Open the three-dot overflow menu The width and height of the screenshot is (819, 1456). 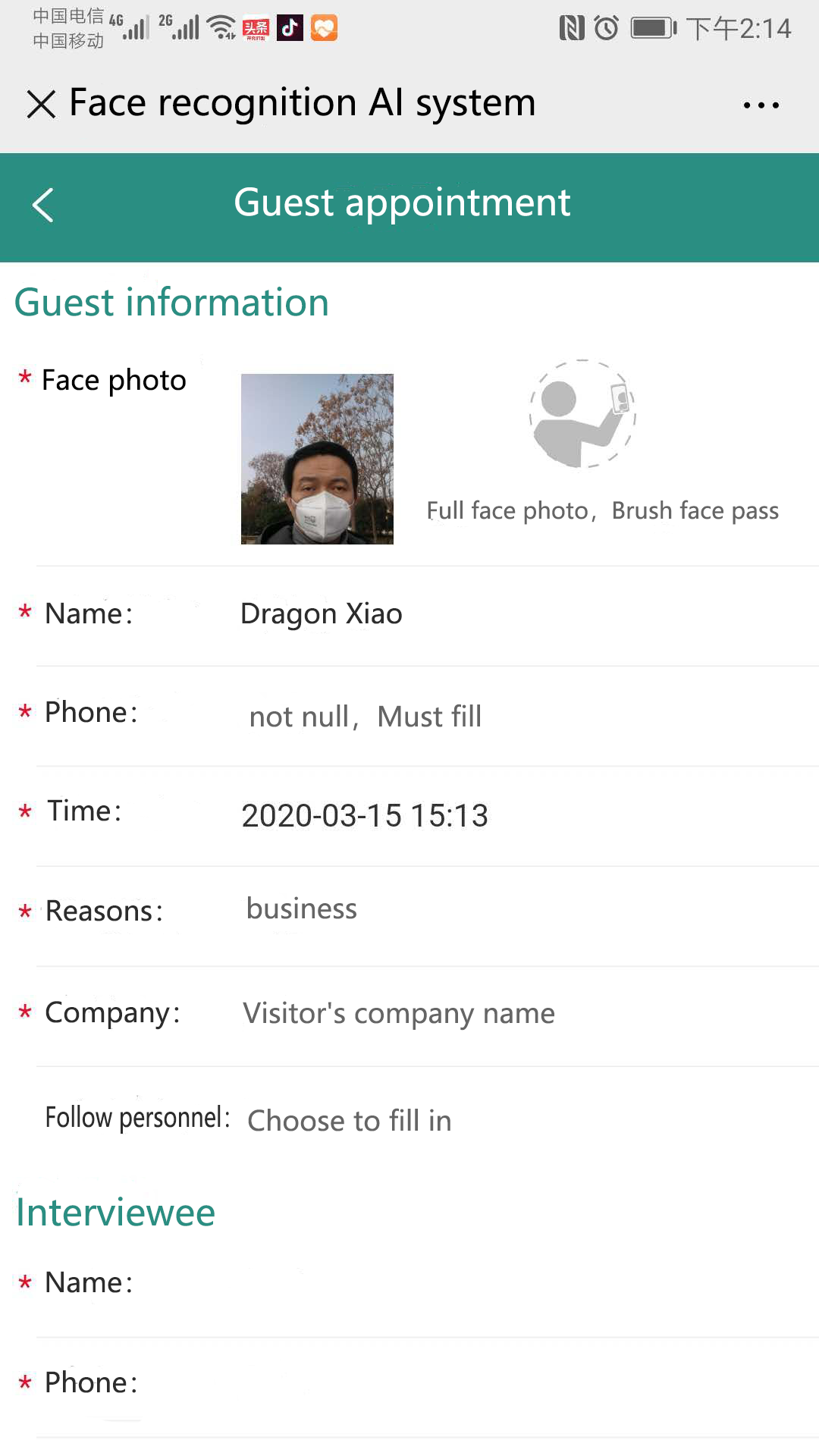761,105
